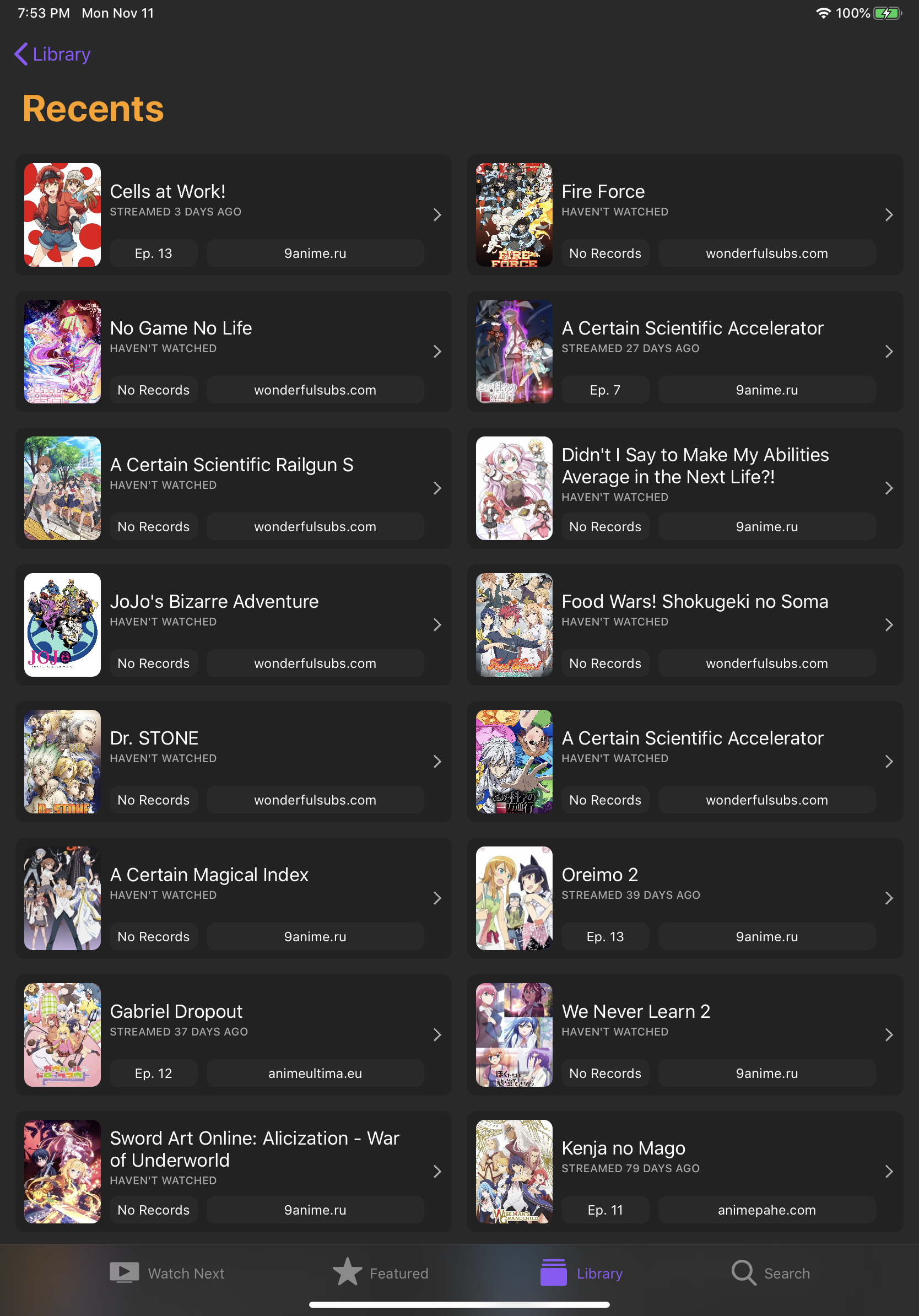Image resolution: width=919 pixels, height=1316 pixels.
Task: Click the 9anime.ru badge under Cells at Work!
Action: click(x=315, y=253)
